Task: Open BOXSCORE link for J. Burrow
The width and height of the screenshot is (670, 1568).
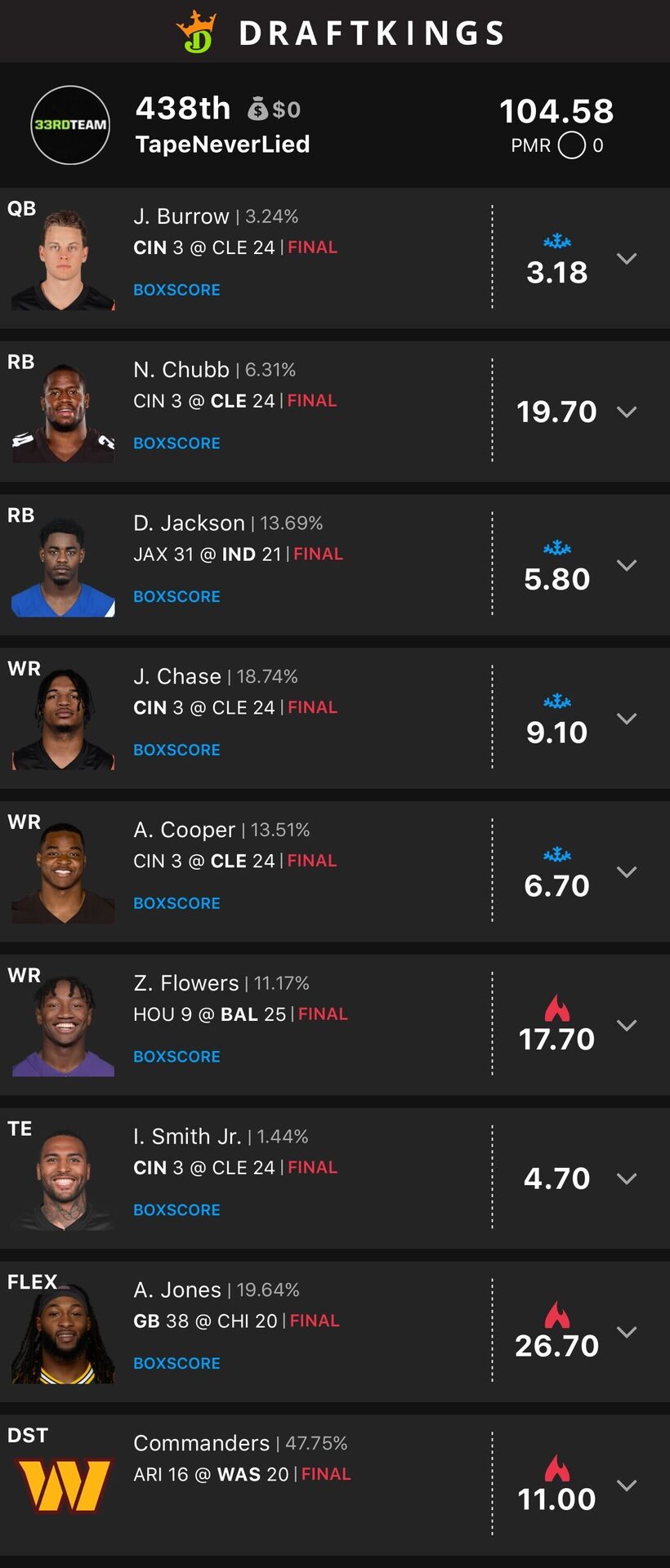Action: pyautogui.click(x=176, y=290)
